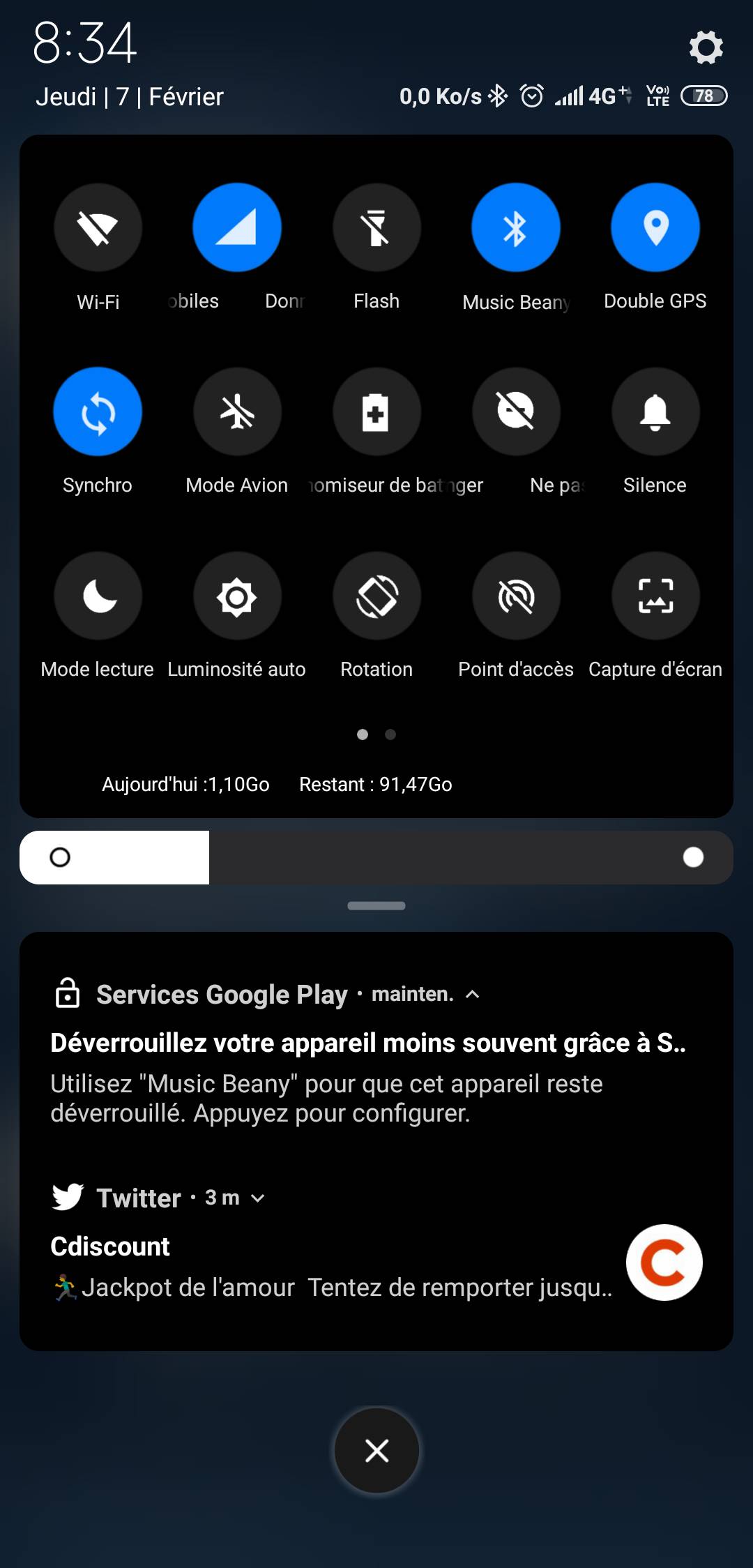Turn off Synchro auto-sync
753x1568 pixels.
click(98, 412)
